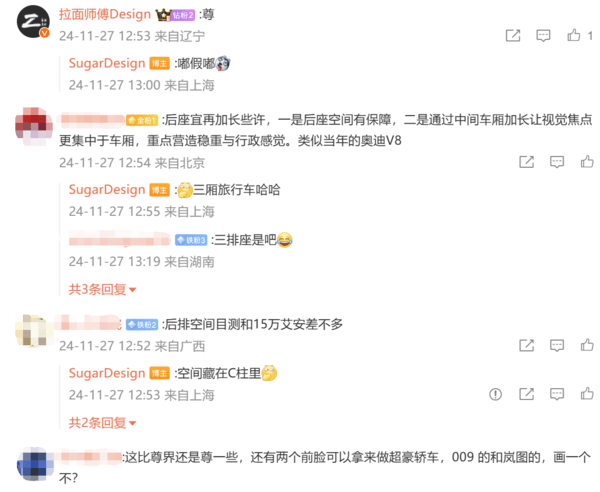Share 拉面师傅Design's comment
600x492 pixels.
pyautogui.click(x=513, y=35)
